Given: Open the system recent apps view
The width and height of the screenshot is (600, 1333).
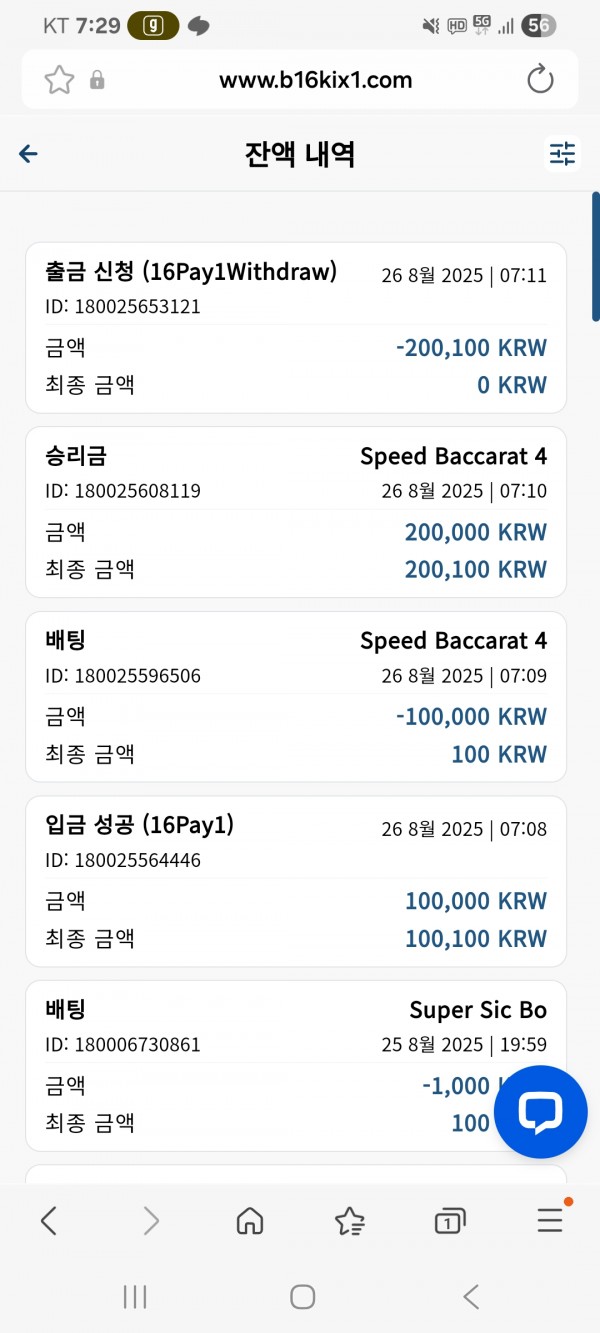Looking at the screenshot, I should click(135, 1297).
